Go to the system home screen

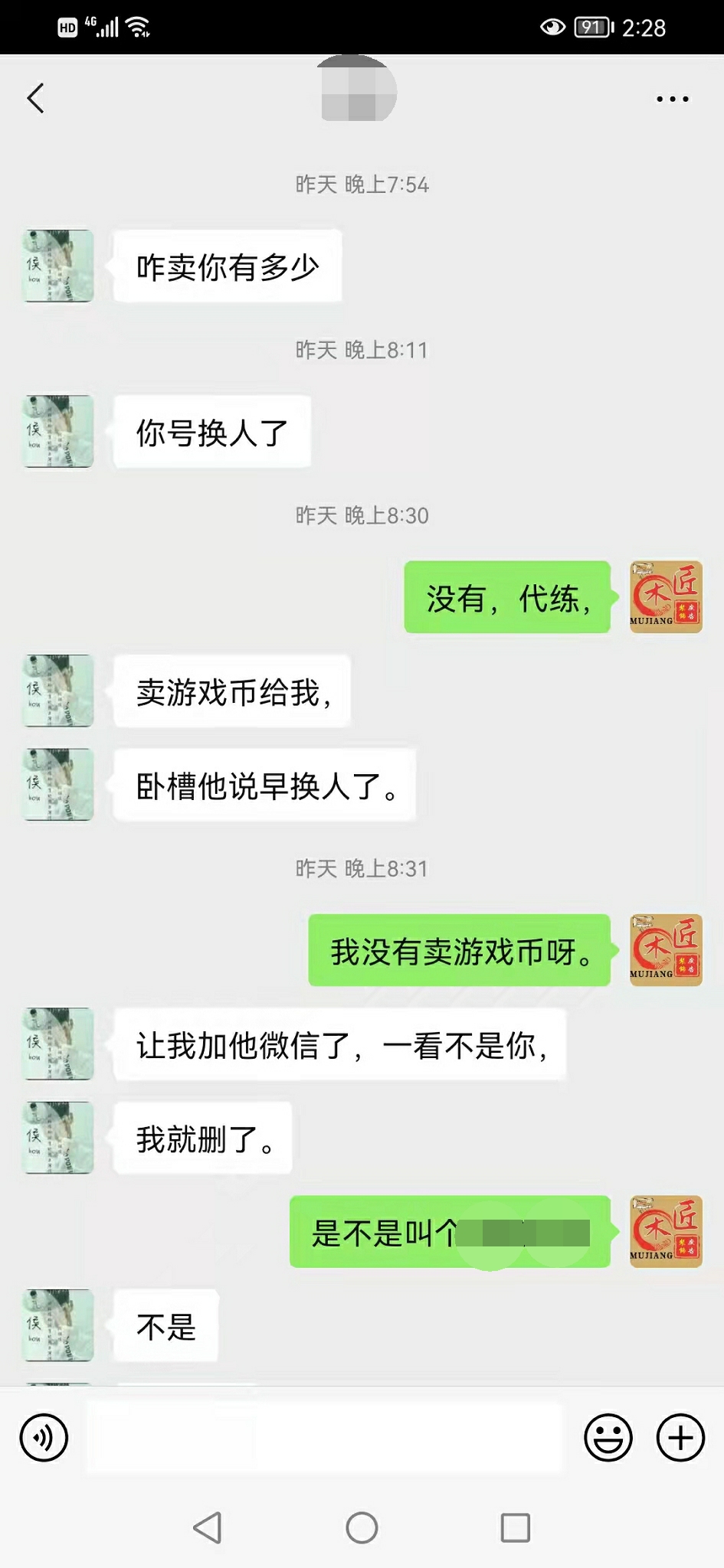coord(362,1527)
